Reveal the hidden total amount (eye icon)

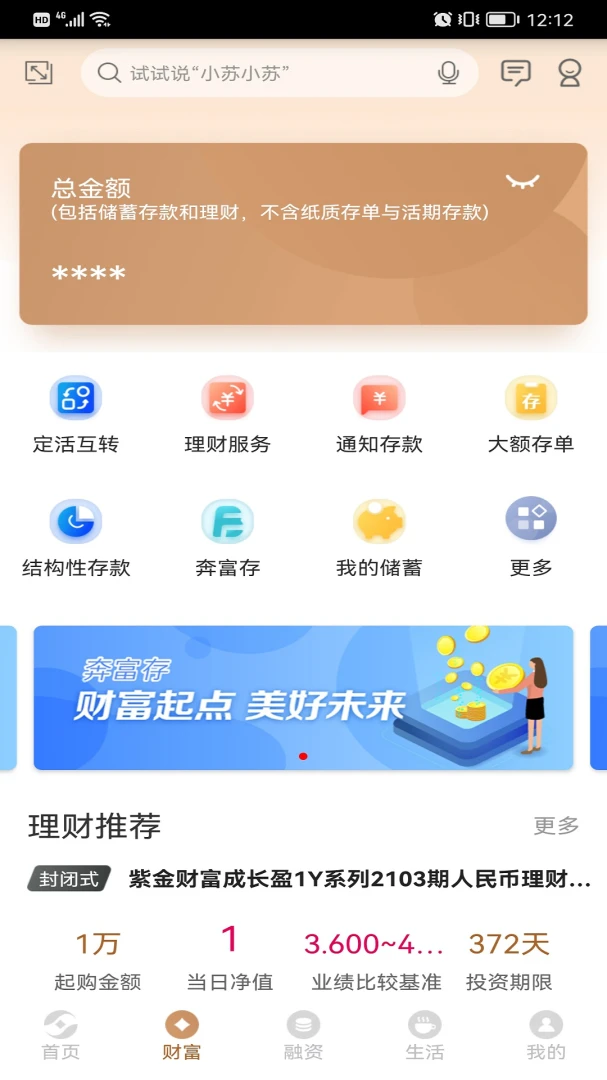tap(522, 182)
